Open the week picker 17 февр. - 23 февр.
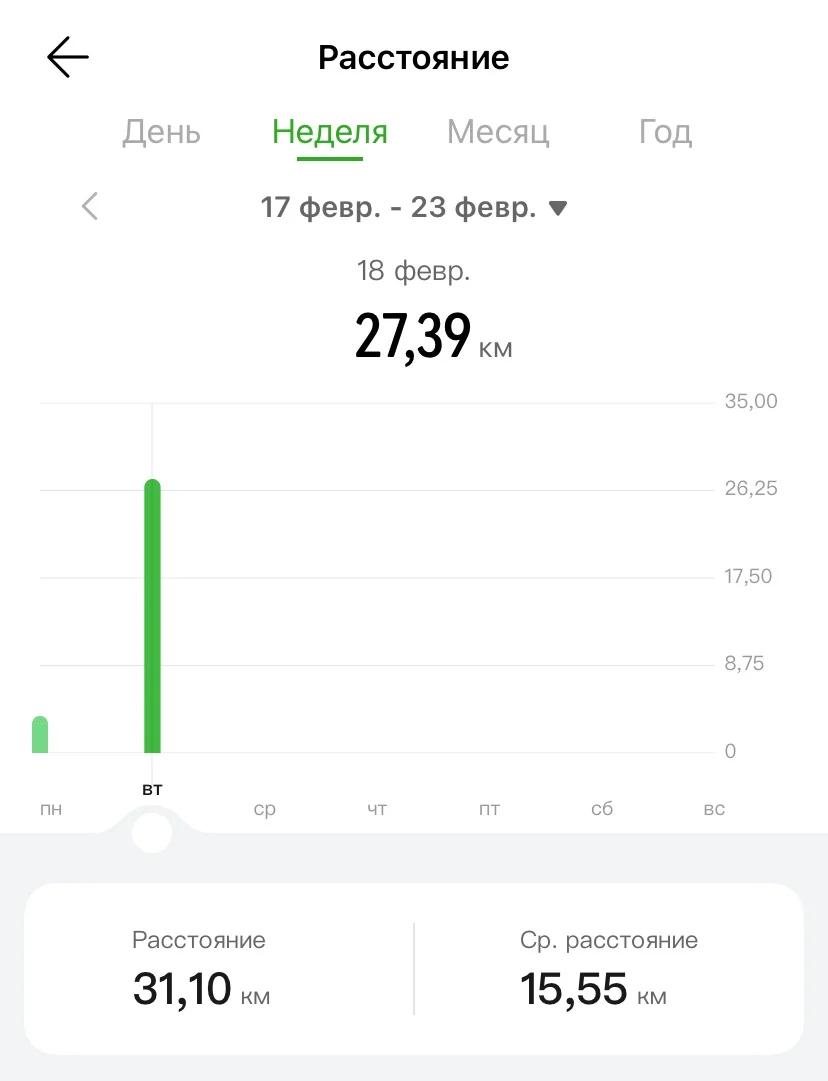828x1081 pixels. point(414,208)
